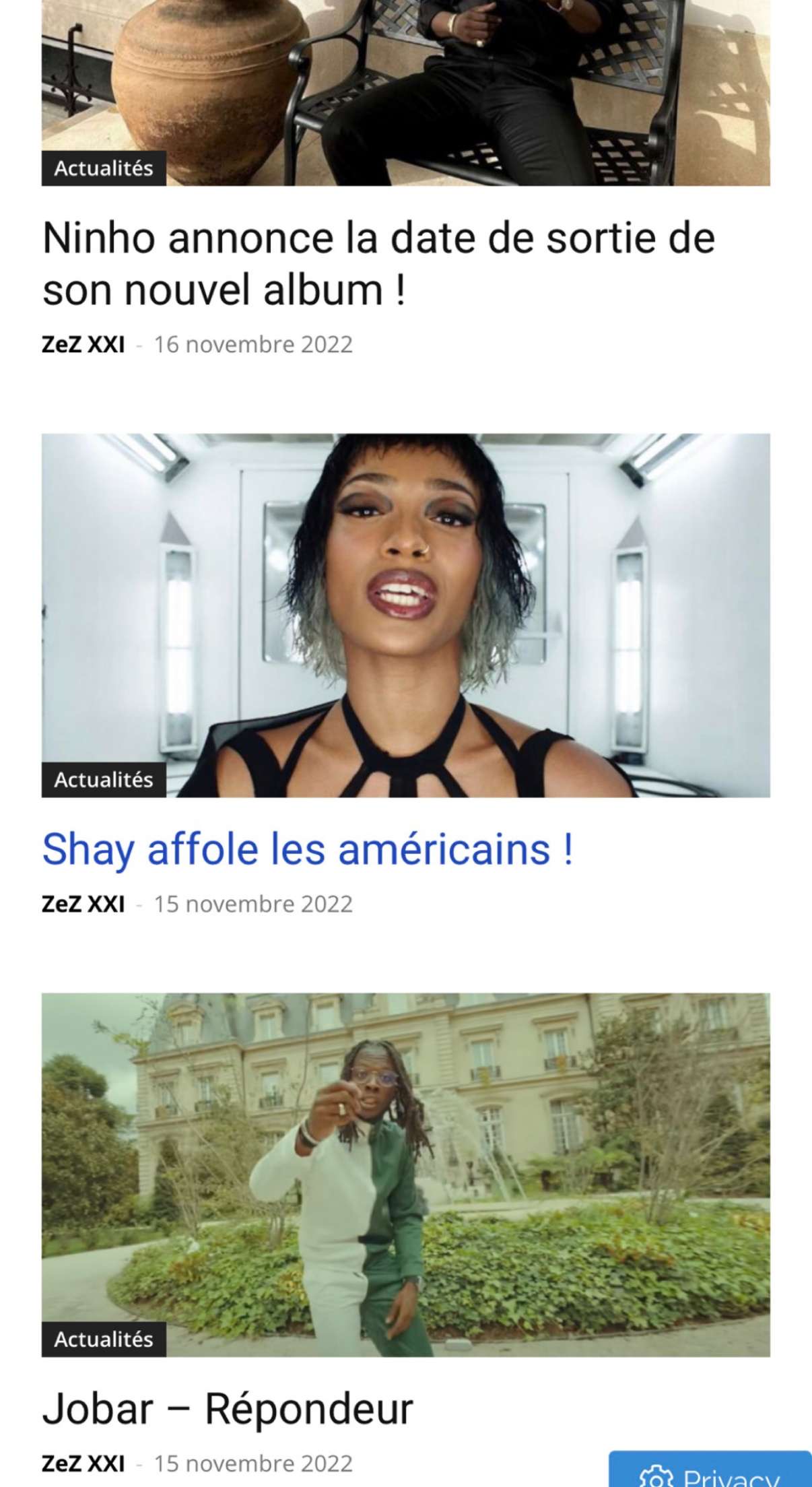
Task: Select the Actualités tag on Jobar's photo
Action: 104,1339
